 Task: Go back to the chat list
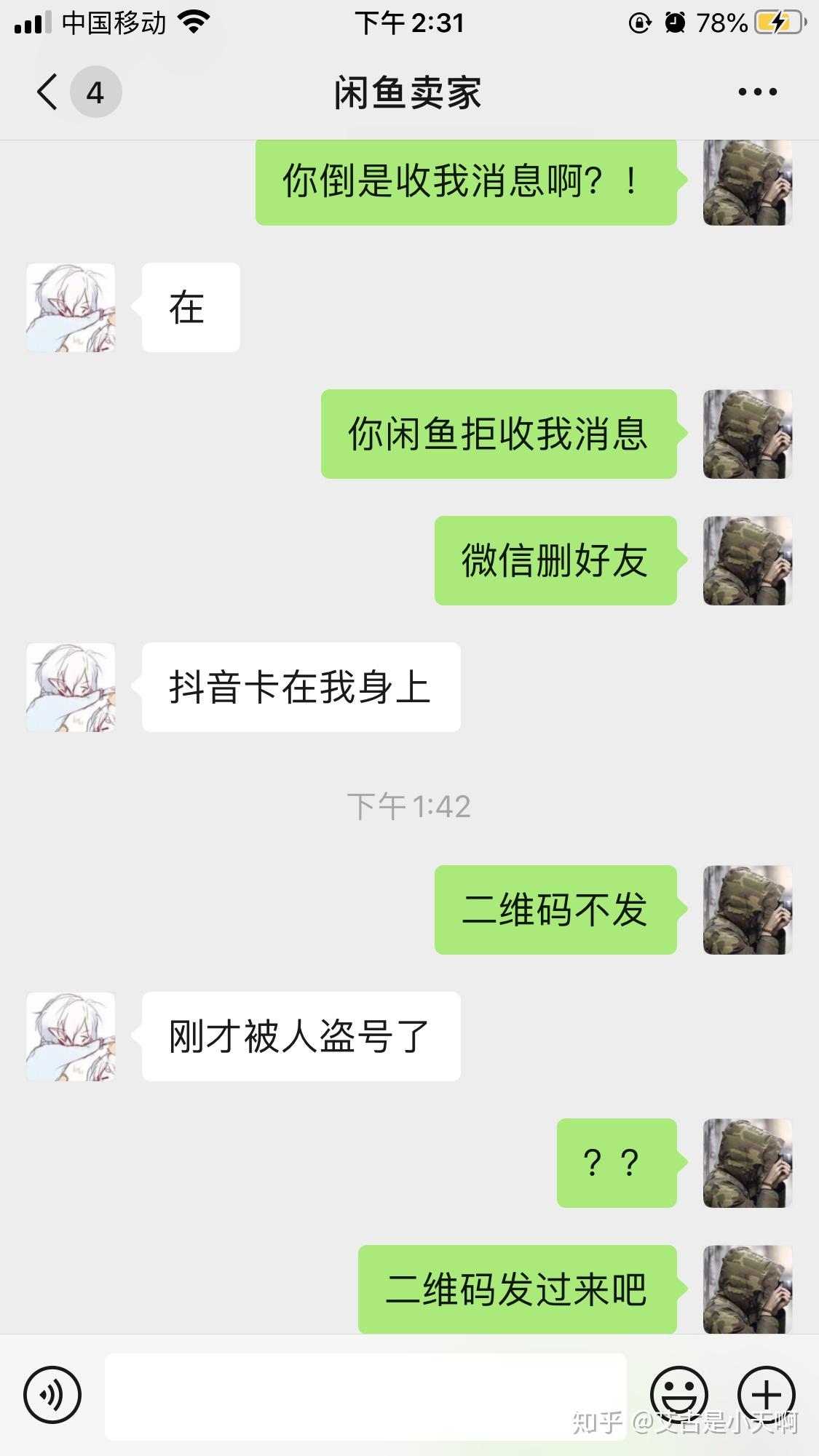[48, 92]
